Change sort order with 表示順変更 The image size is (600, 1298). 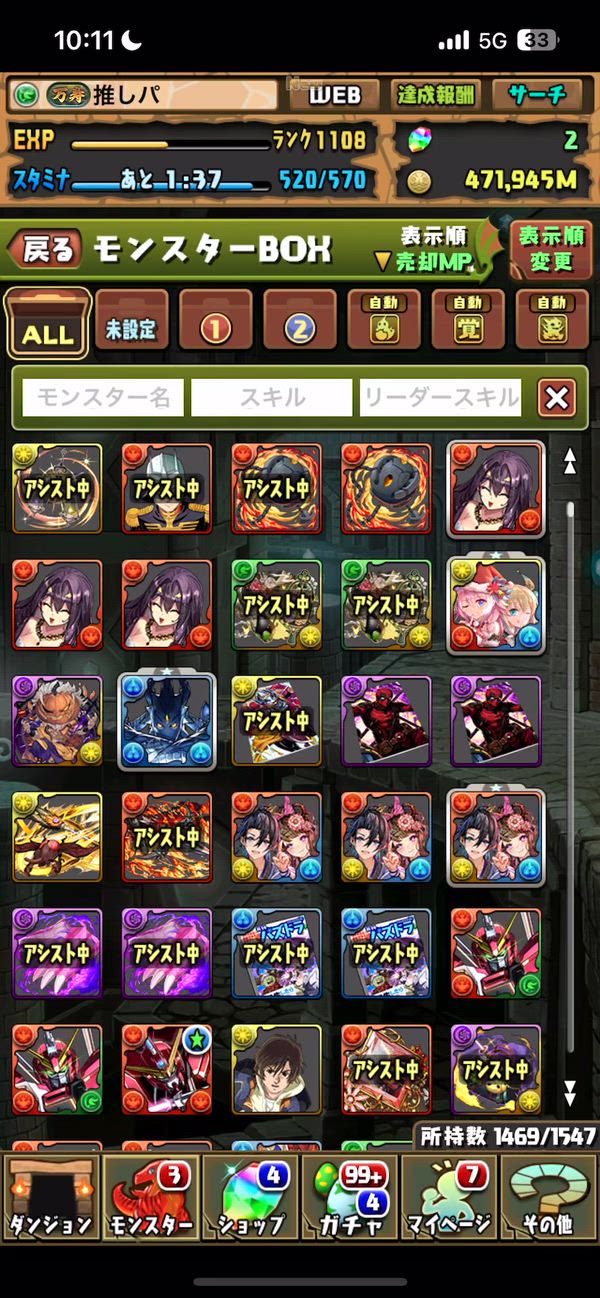pos(551,249)
